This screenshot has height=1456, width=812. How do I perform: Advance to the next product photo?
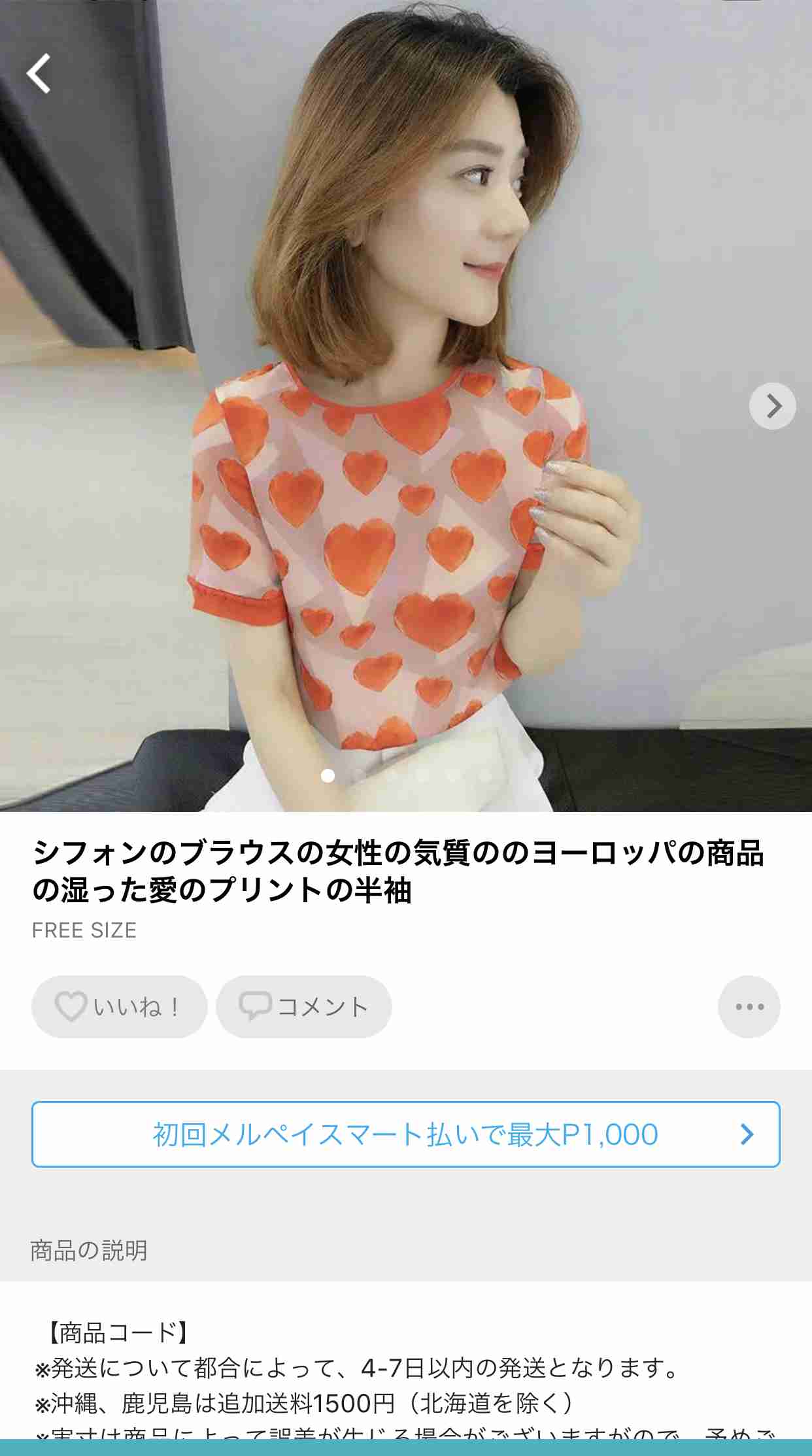pyautogui.click(x=773, y=405)
